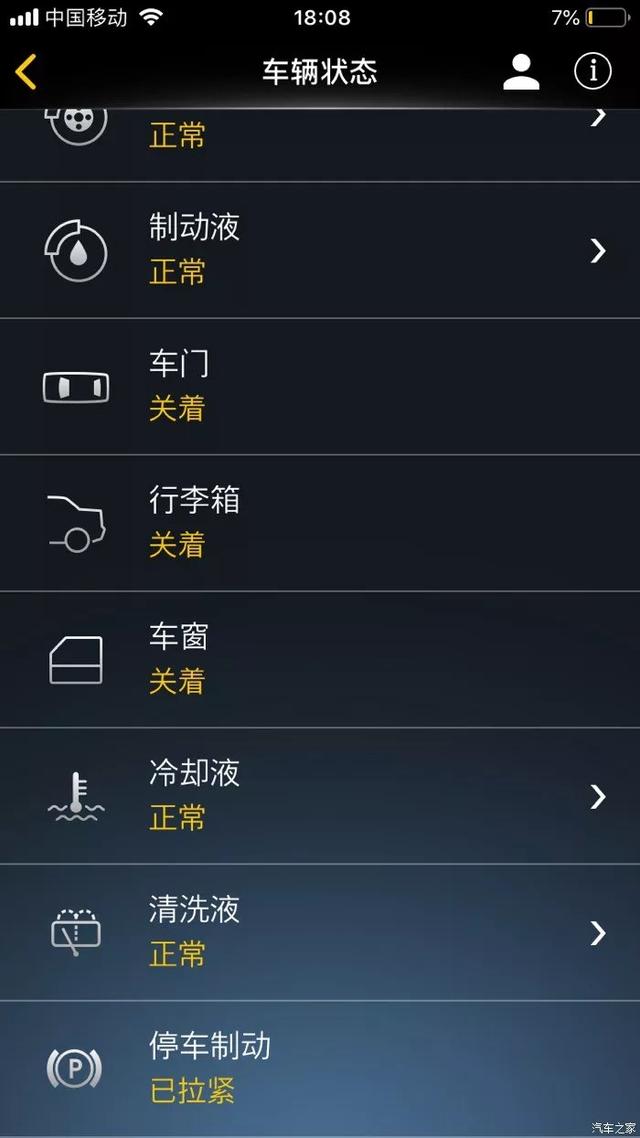Open the info icon
This screenshot has width=640, height=1138.
coord(593,71)
